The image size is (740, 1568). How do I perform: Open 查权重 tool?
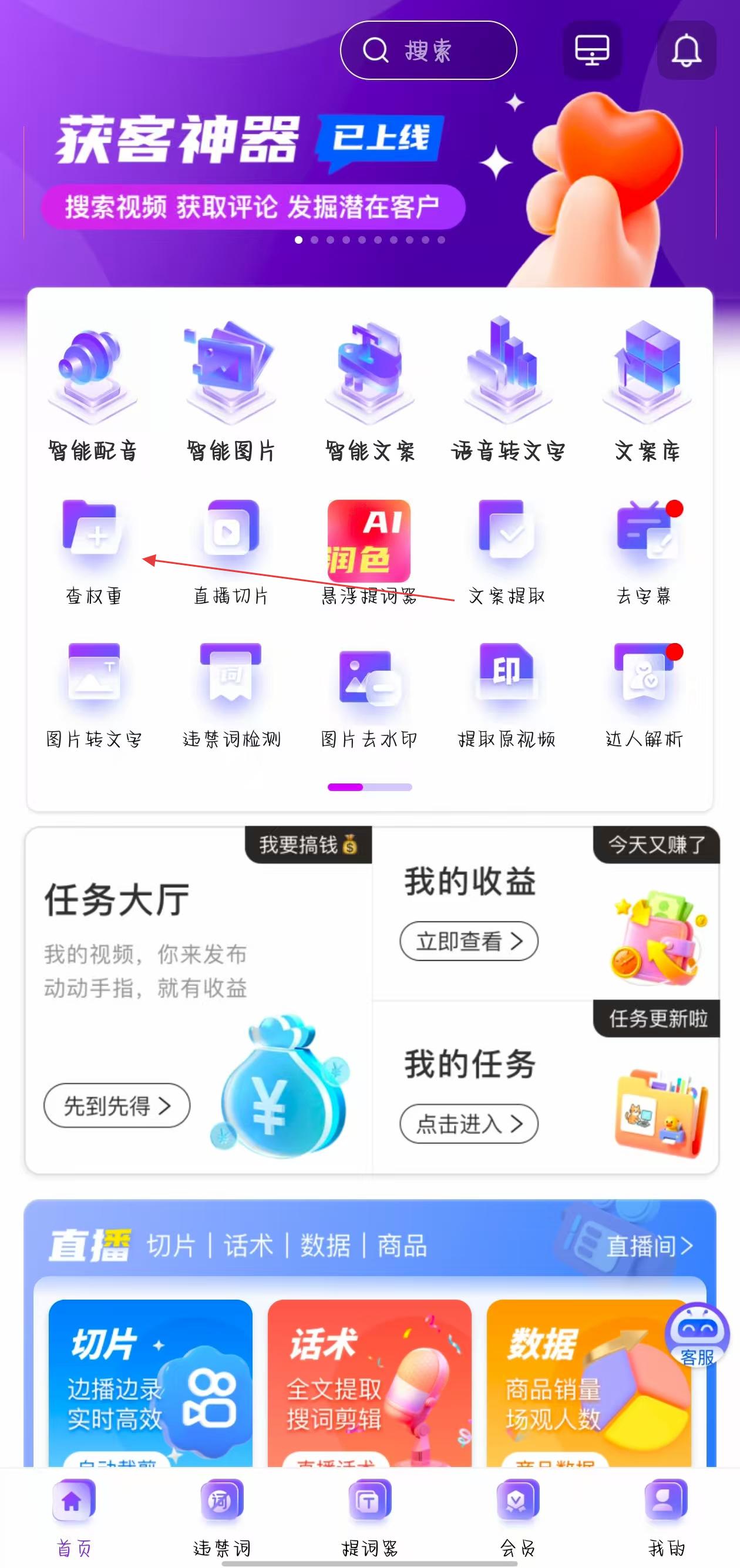(93, 548)
